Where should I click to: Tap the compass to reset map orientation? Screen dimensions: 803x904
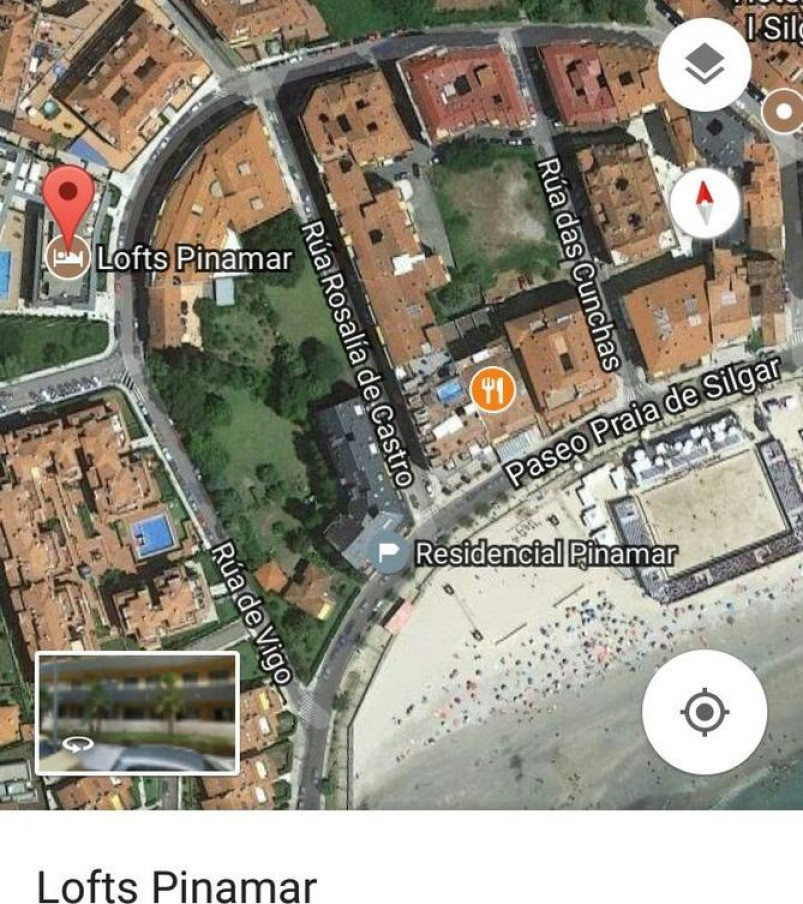point(704,203)
